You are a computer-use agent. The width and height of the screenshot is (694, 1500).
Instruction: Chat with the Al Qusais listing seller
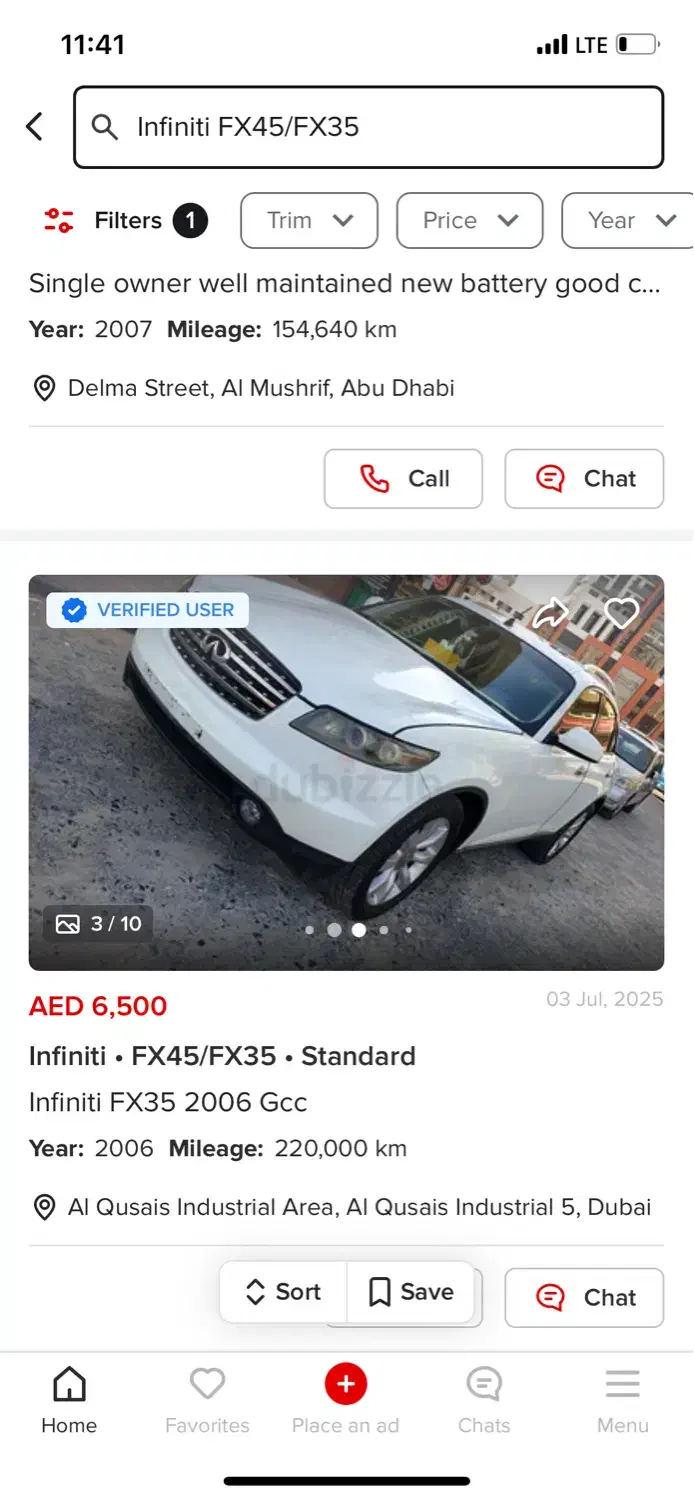click(584, 1298)
